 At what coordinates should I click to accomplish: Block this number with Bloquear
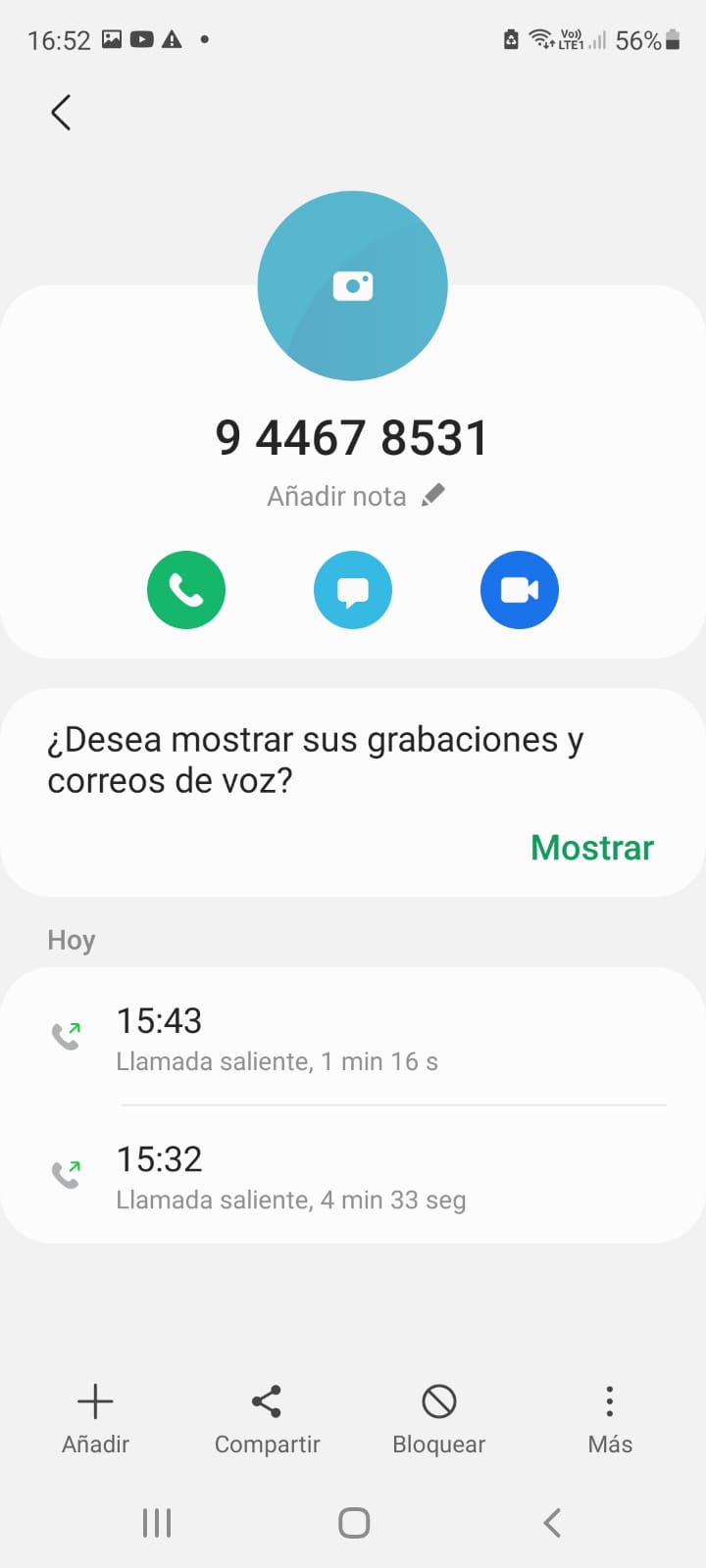pos(438,1417)
